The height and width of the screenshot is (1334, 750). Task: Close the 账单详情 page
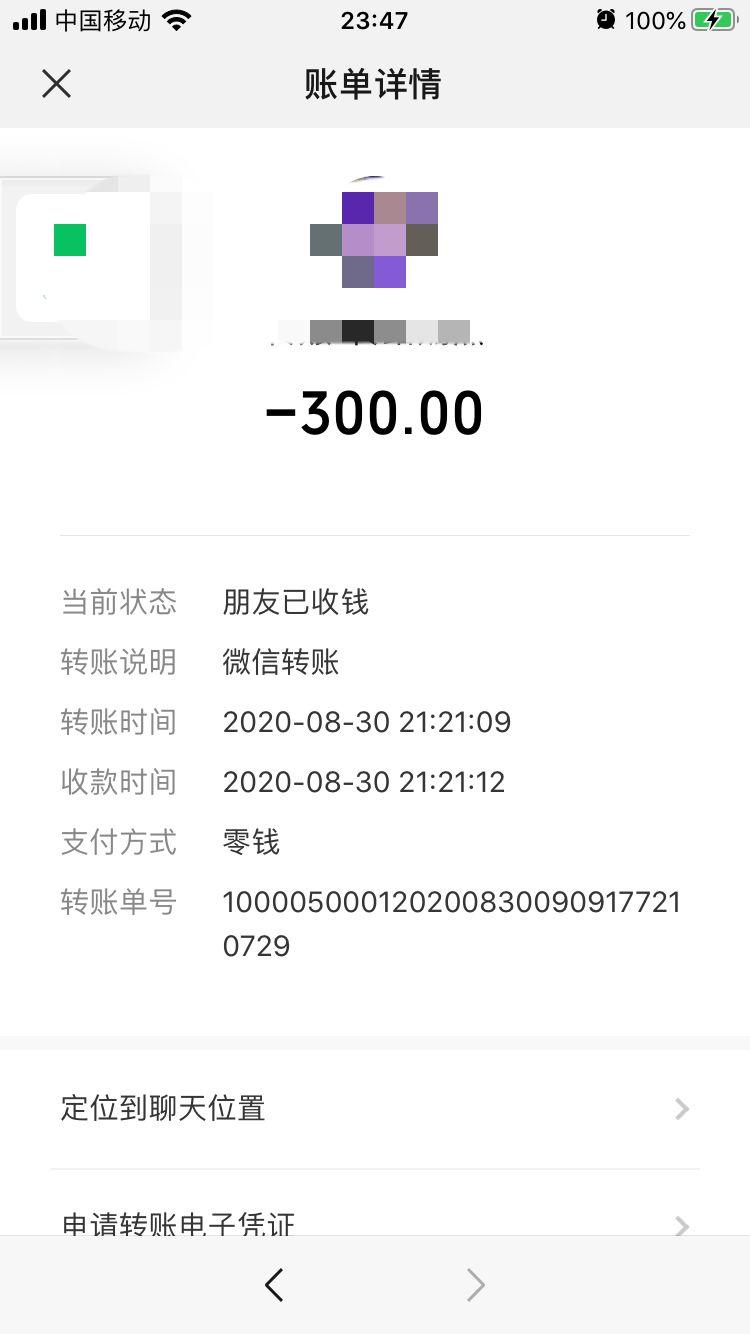tap(56, 84)
